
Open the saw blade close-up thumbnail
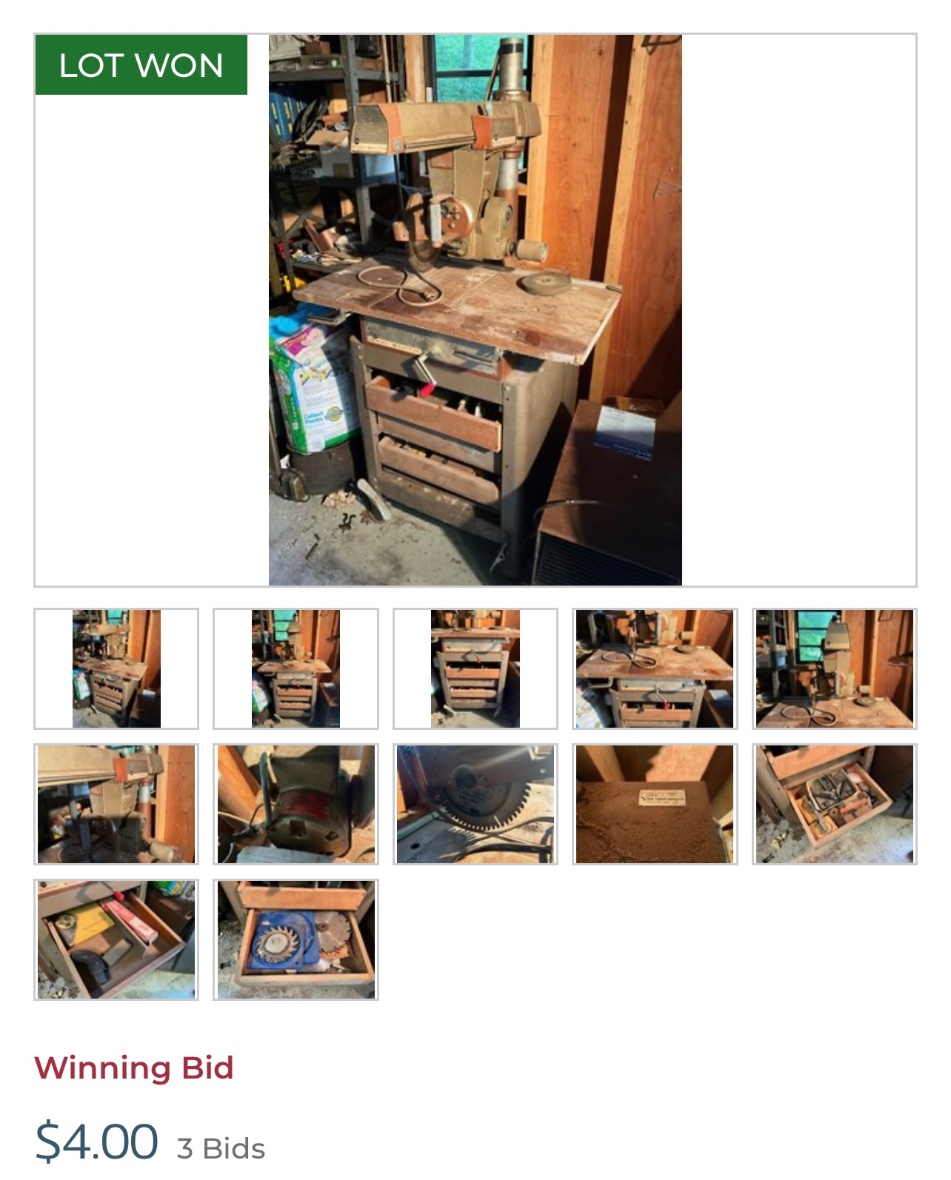pos(475,804)
